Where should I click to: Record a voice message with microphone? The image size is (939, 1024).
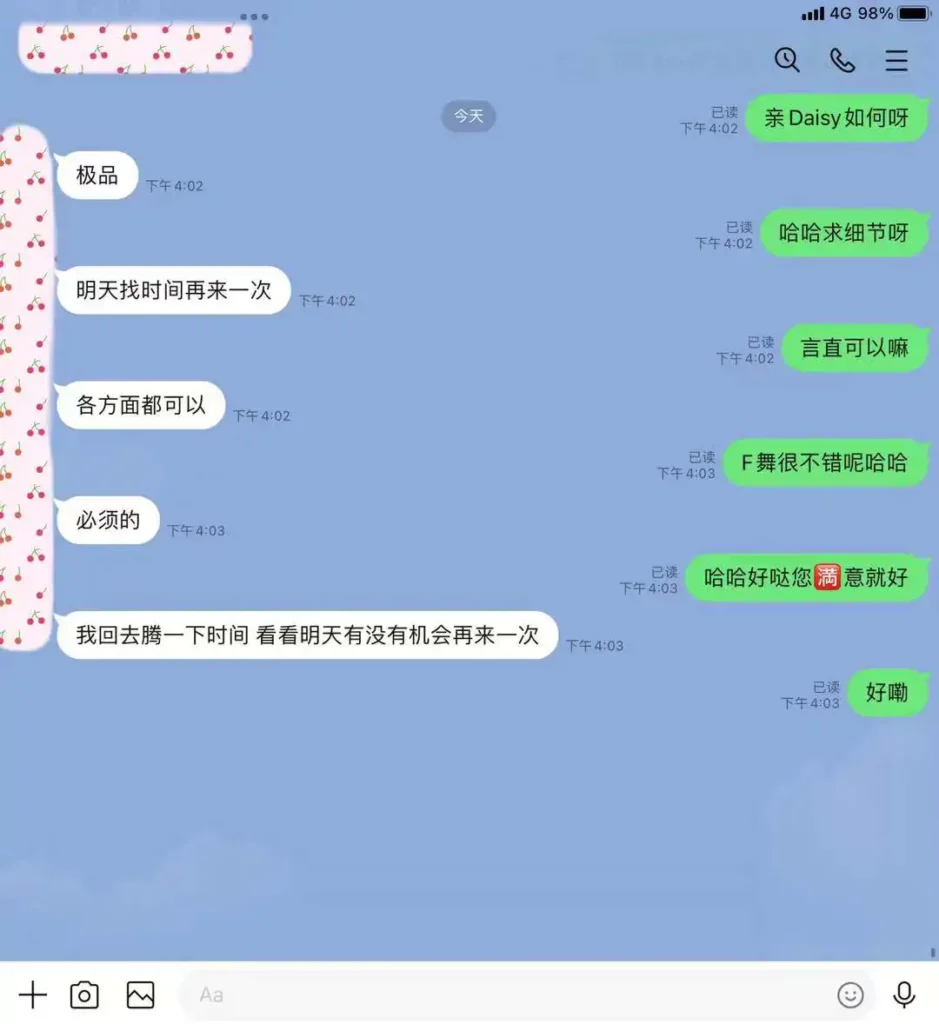click(904, 995)
